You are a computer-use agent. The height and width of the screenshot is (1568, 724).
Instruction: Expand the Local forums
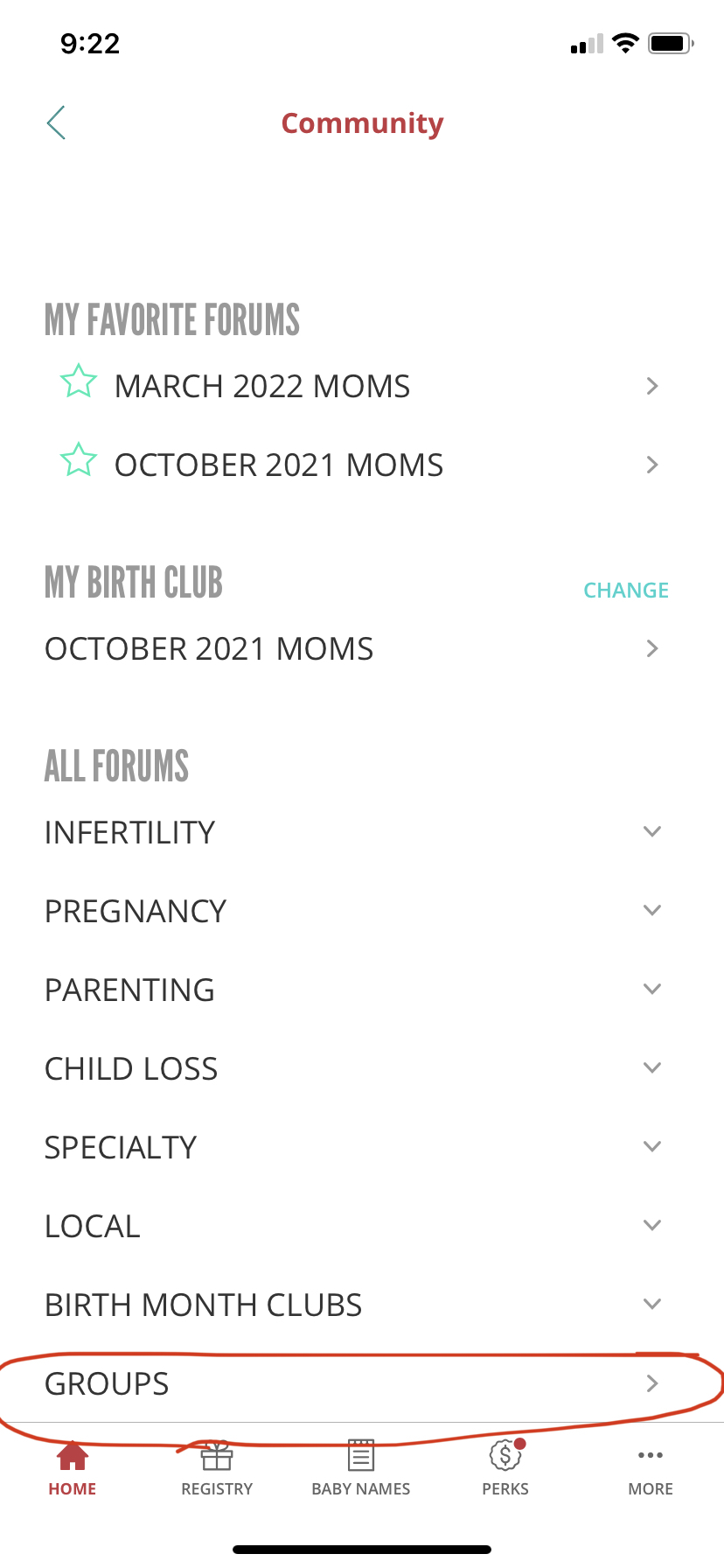click(362, 1226)
